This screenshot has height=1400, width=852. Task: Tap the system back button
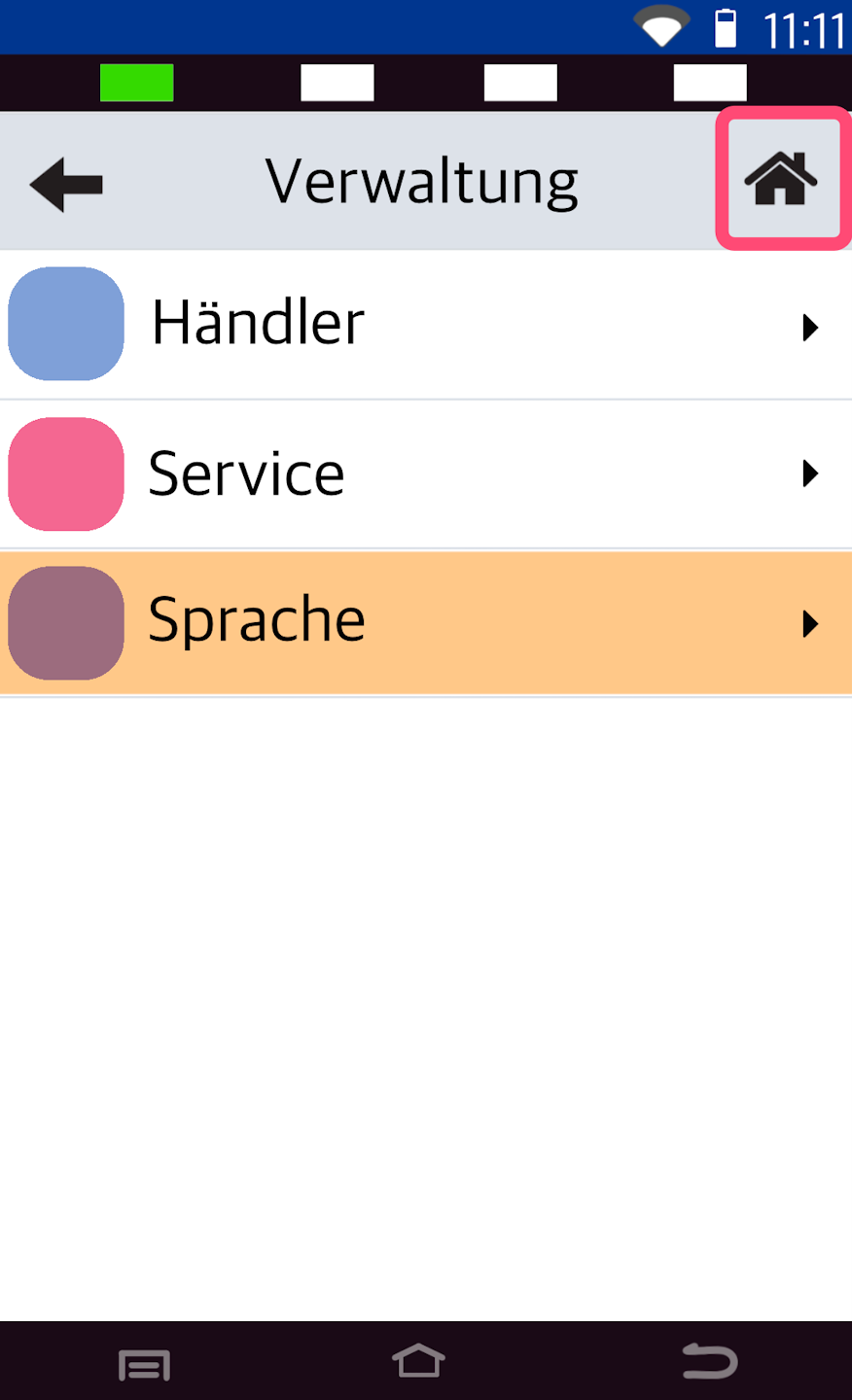709,1361
